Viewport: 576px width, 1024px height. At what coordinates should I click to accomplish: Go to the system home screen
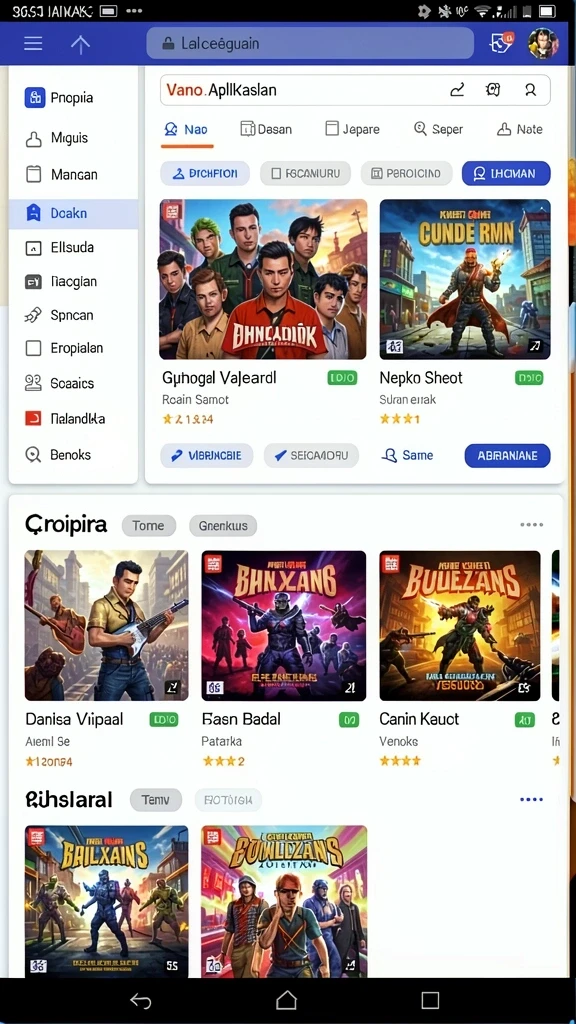[286, 1000]
